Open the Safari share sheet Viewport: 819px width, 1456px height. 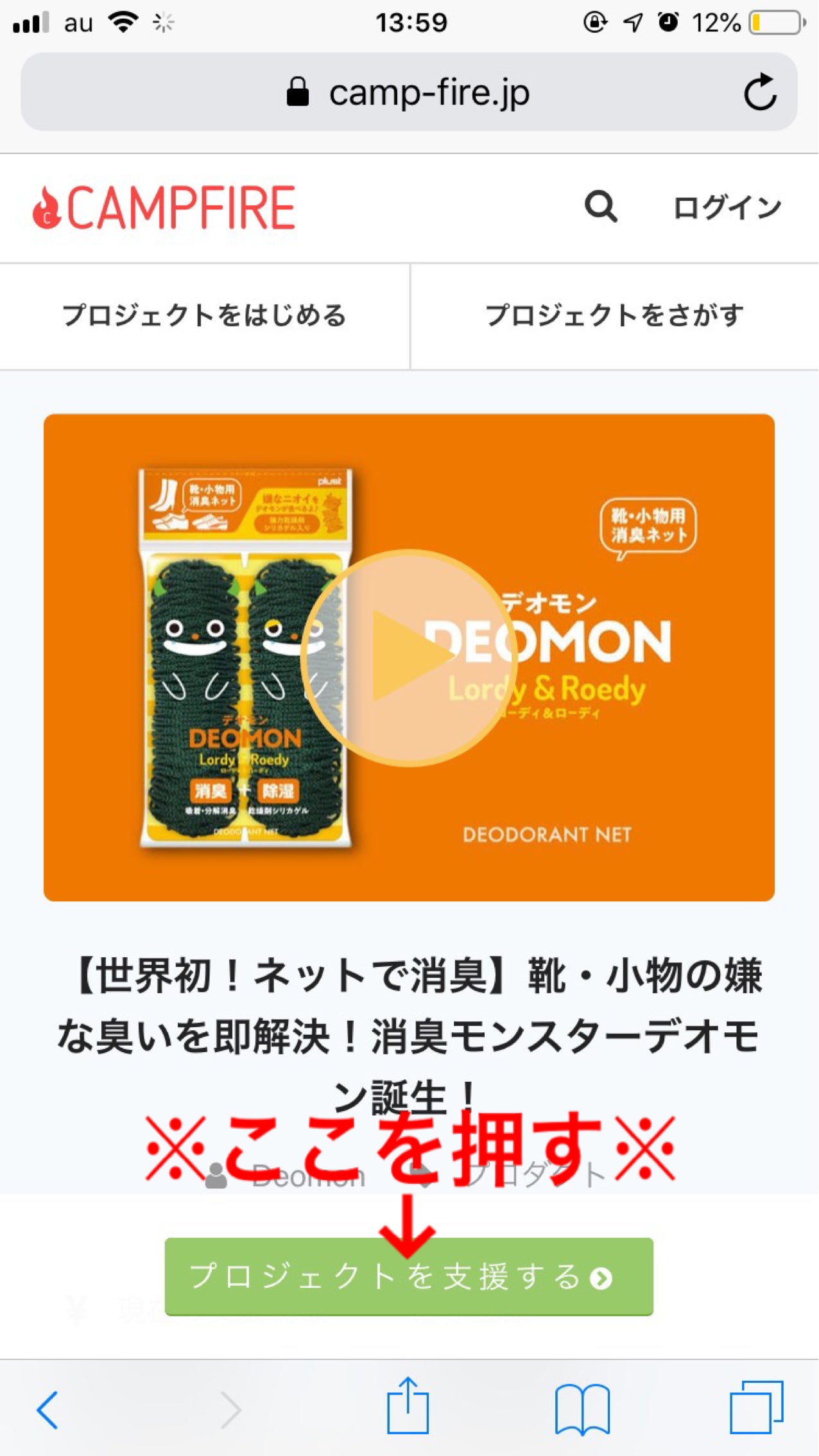(x=408, y=1406)
